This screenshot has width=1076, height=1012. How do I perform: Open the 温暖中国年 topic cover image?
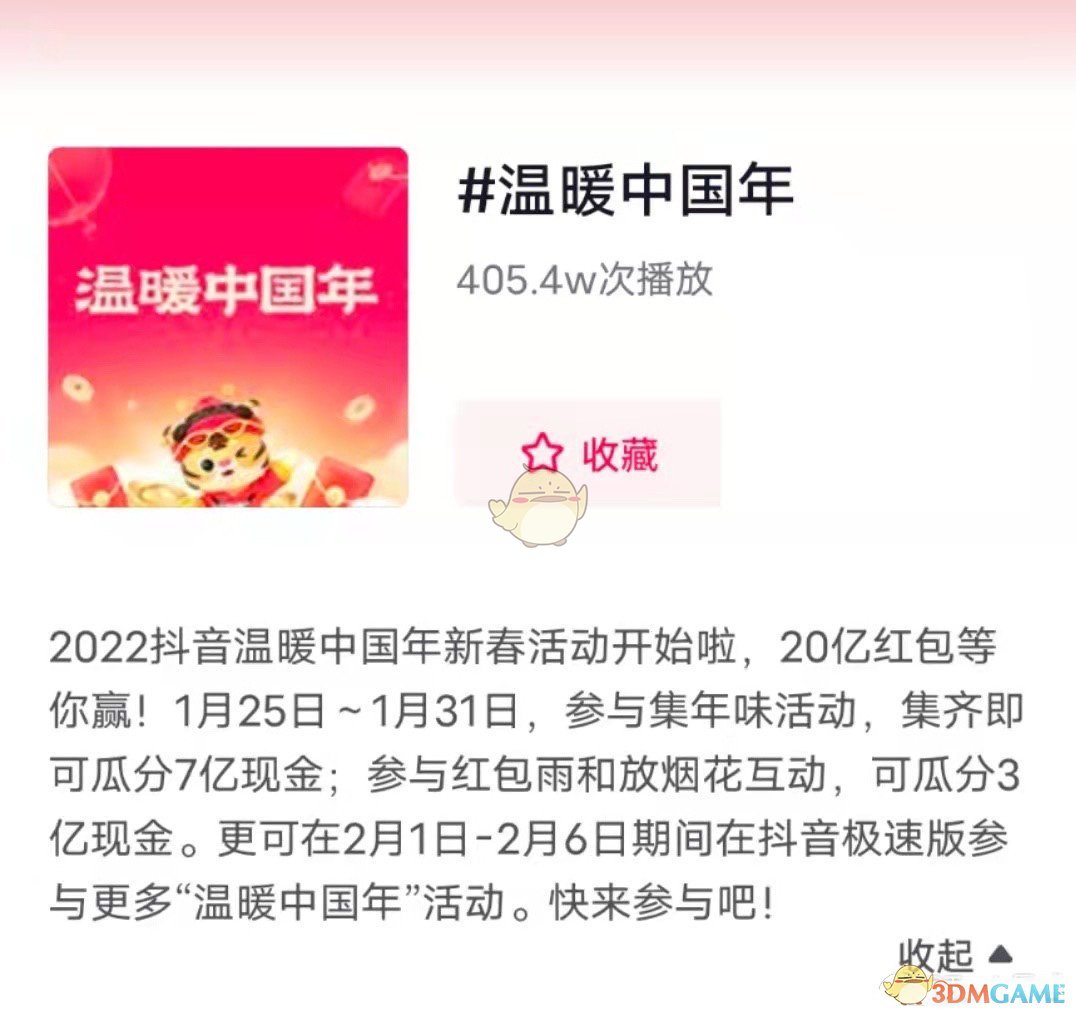tap(228, 327)
